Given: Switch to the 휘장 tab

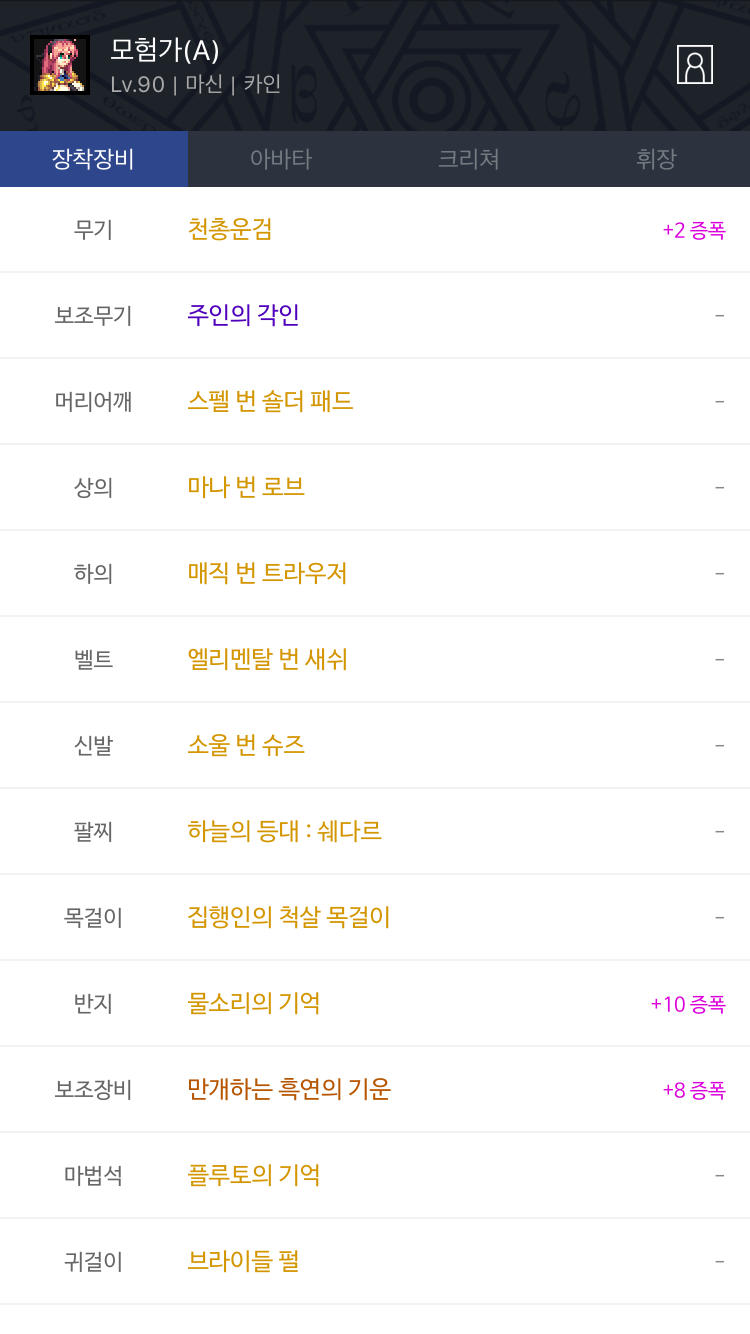Looking at the screenshot, I should [x=656, y=159].
